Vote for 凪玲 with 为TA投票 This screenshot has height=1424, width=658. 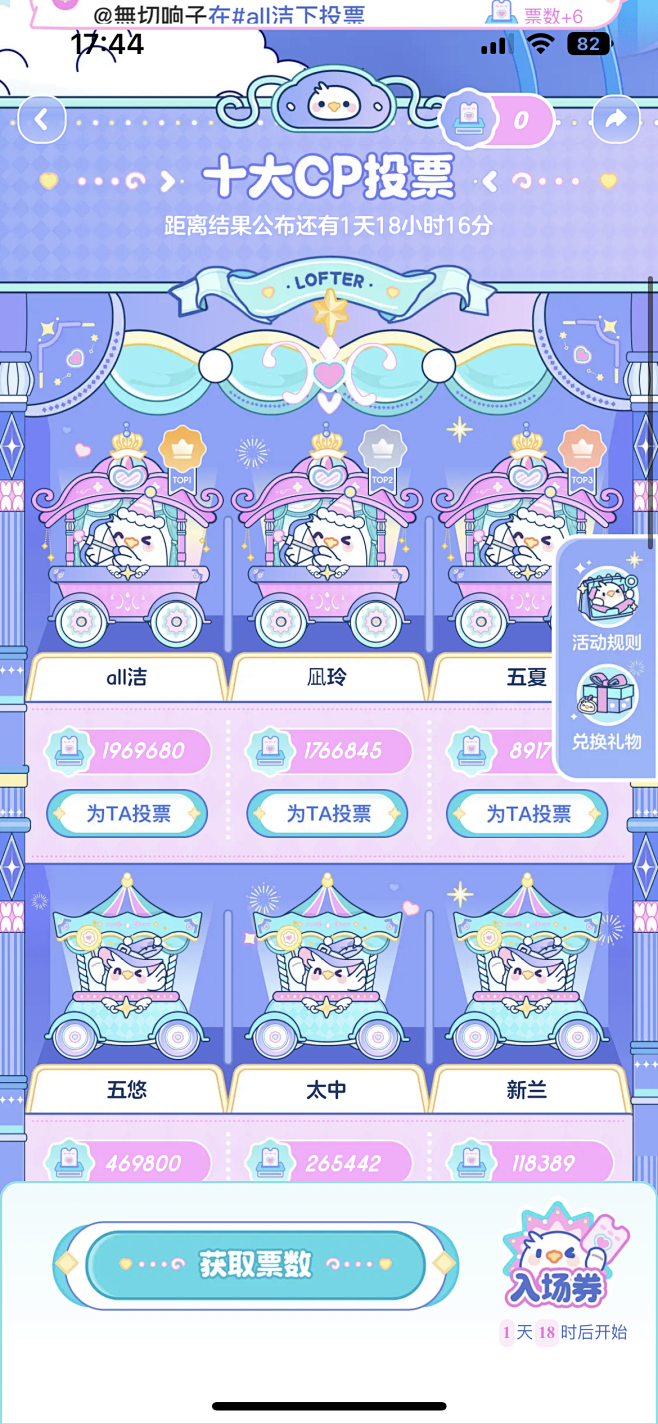pos(328,813)
